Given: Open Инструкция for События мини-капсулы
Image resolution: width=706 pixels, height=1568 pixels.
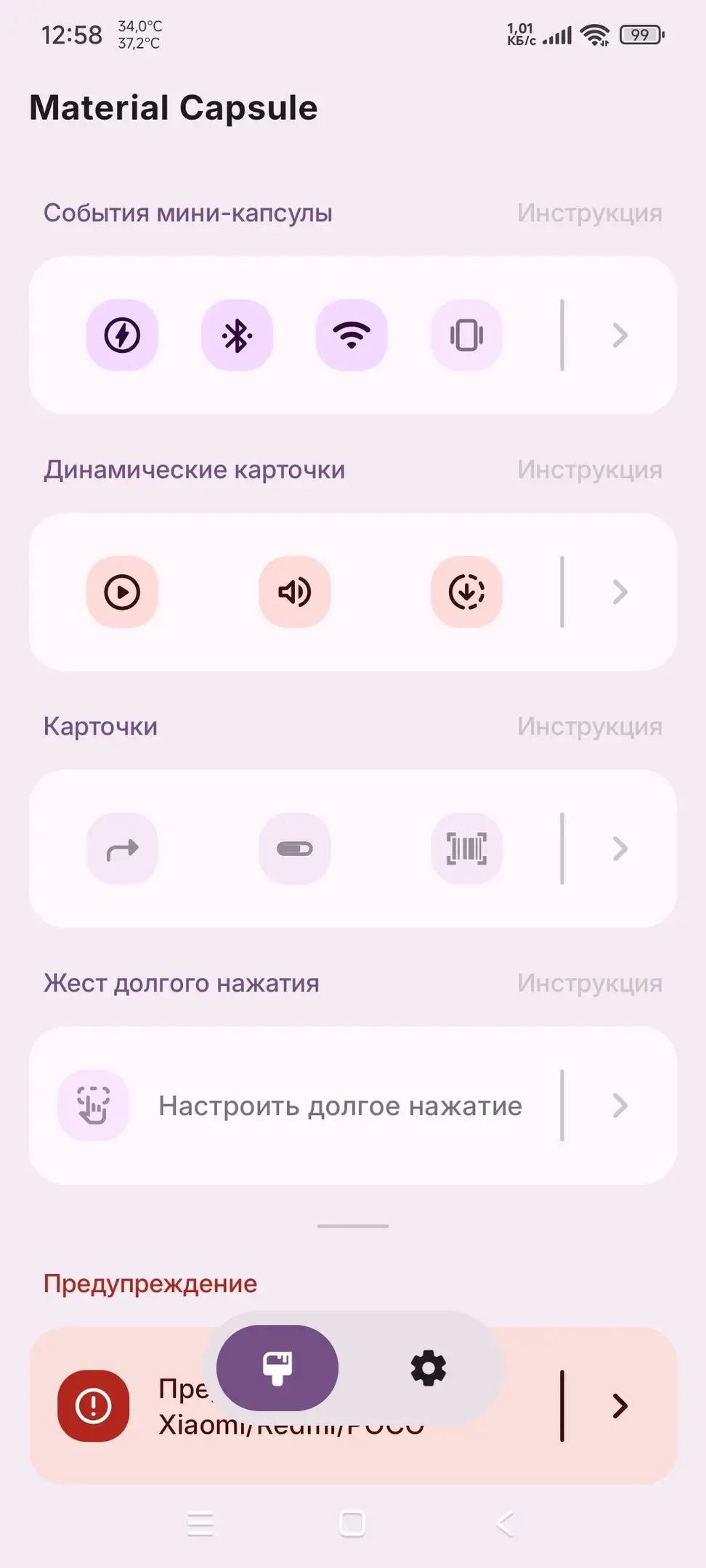Looking at the screenshot, I should (x=589, y=213).
